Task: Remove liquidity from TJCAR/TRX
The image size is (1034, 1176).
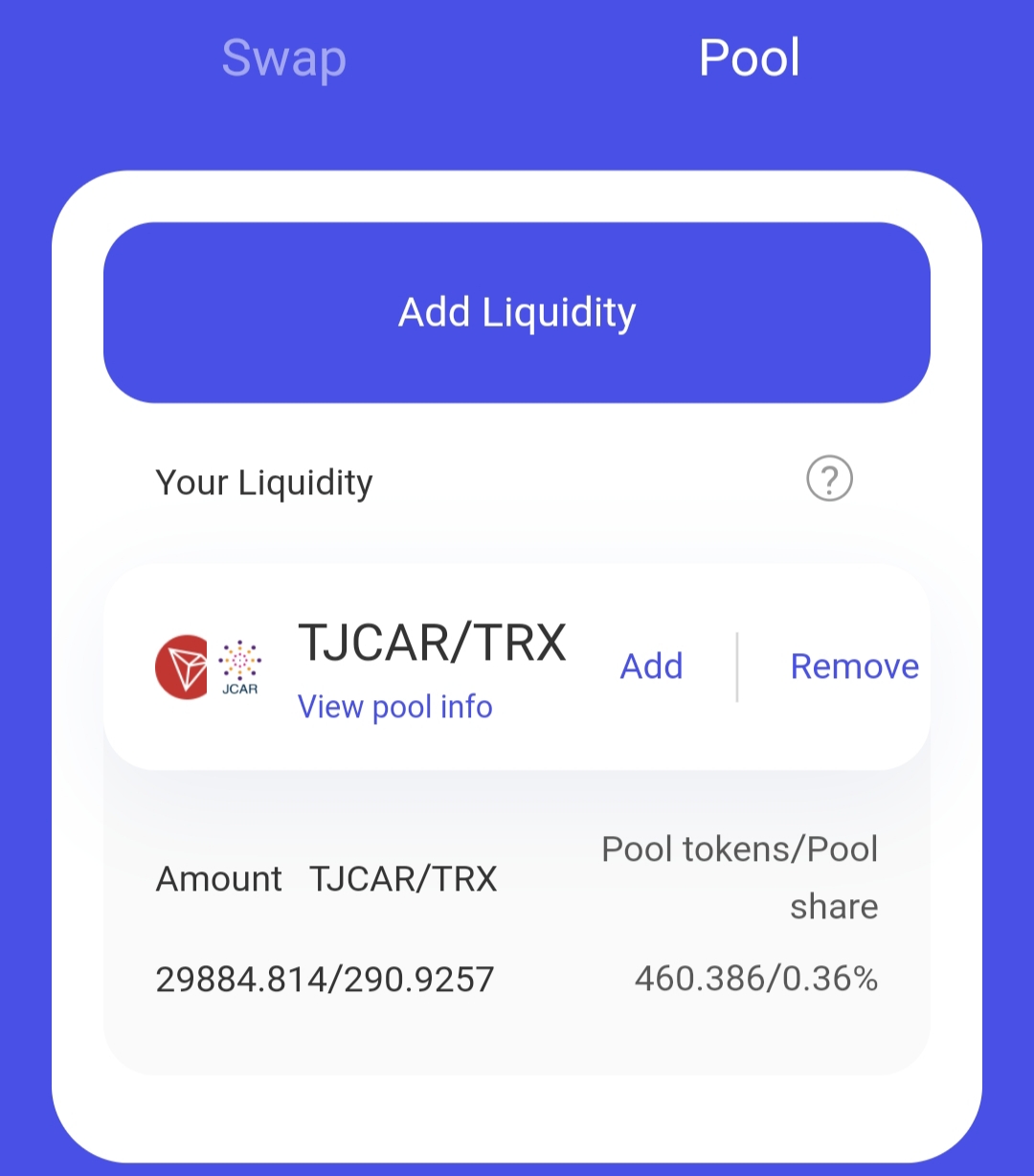Action: pyautogui.click(x=854, y=667)
